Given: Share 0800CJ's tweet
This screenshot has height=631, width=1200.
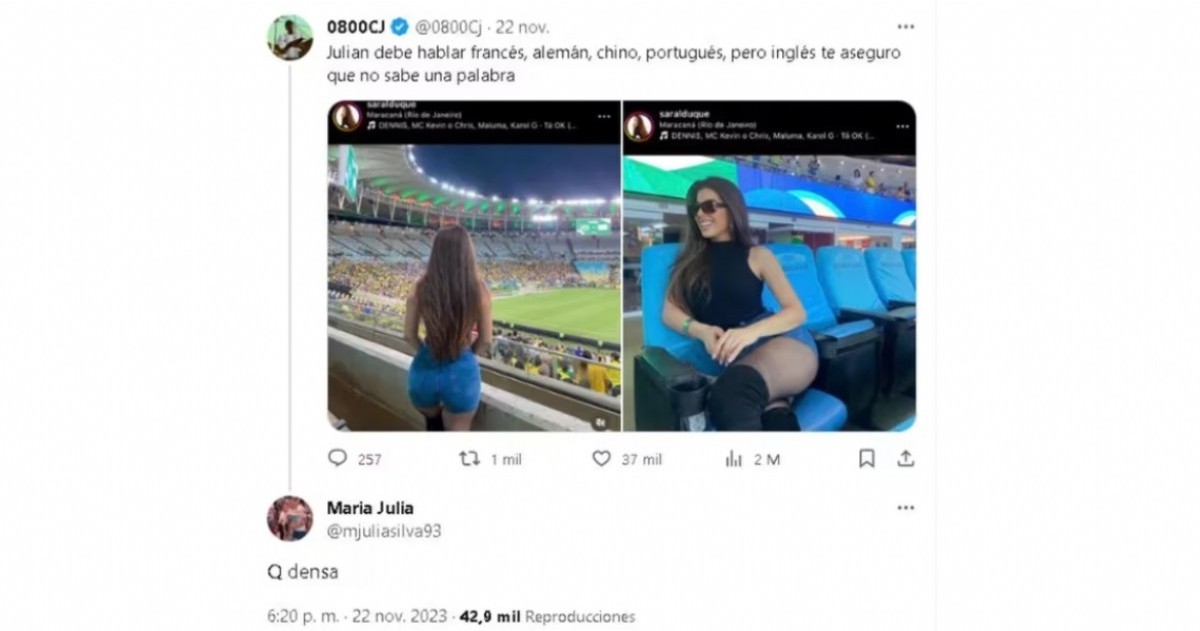Looking at the screenshot, I should pyautogui.click(x=905, y=458).
